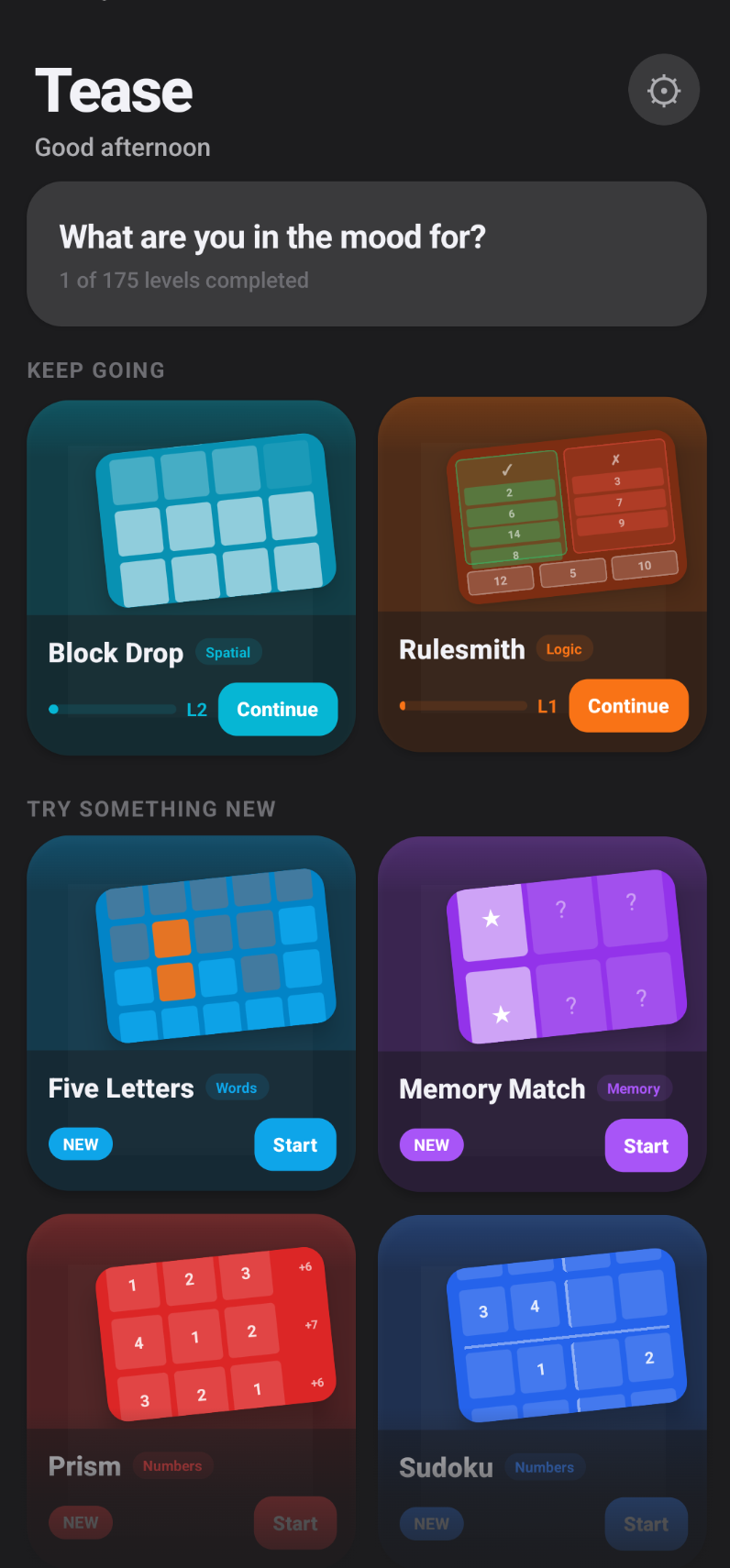Image resolution: width=730 pixels, height=1568 pixels.
Task: Toggle the NEW badge on Five Letters
Action: coord(80,1143)
